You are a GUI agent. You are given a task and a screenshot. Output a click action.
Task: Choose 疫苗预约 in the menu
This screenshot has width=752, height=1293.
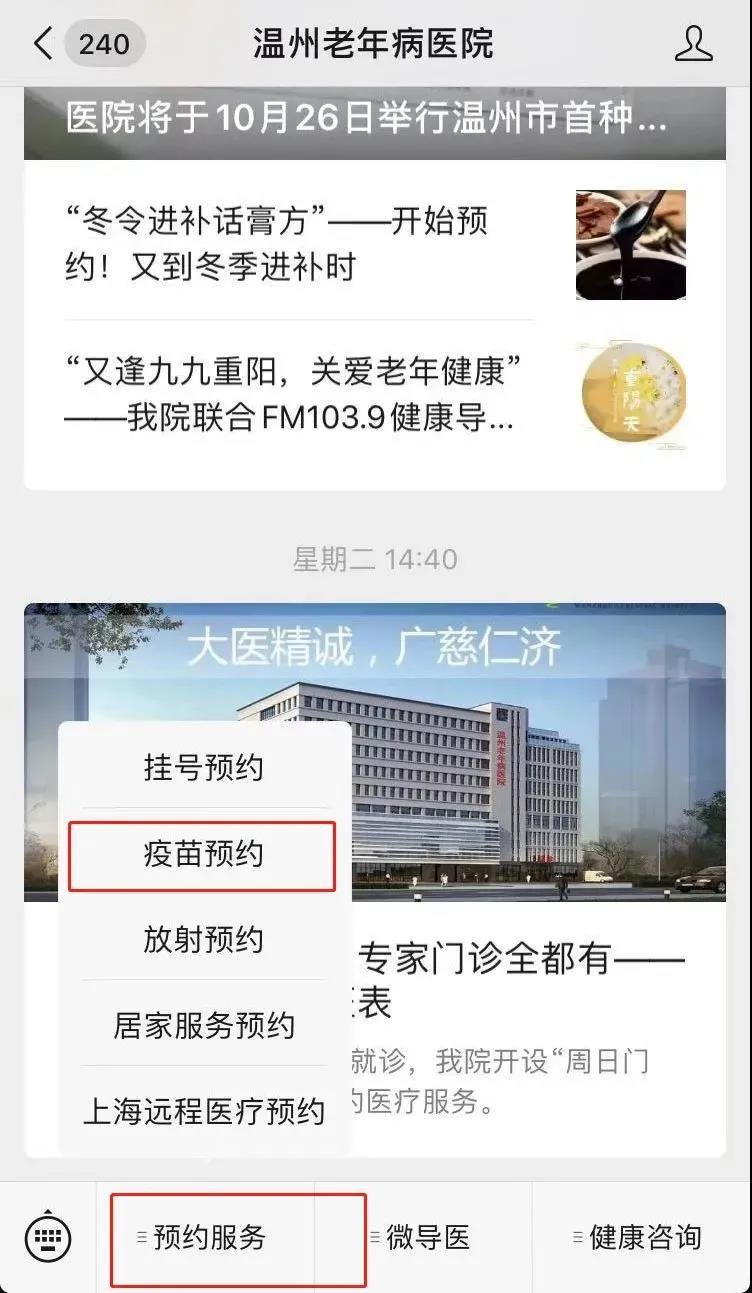pyautogui.click(x=203, y=854)
